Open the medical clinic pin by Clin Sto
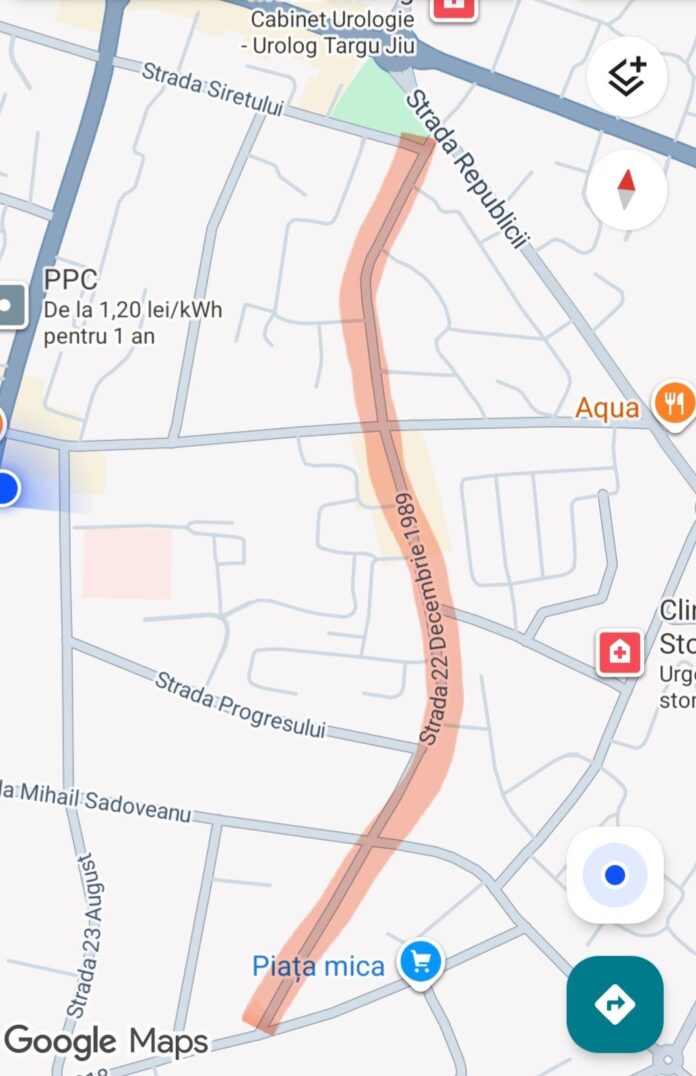 pyautogui.click(x=619, y=652)
